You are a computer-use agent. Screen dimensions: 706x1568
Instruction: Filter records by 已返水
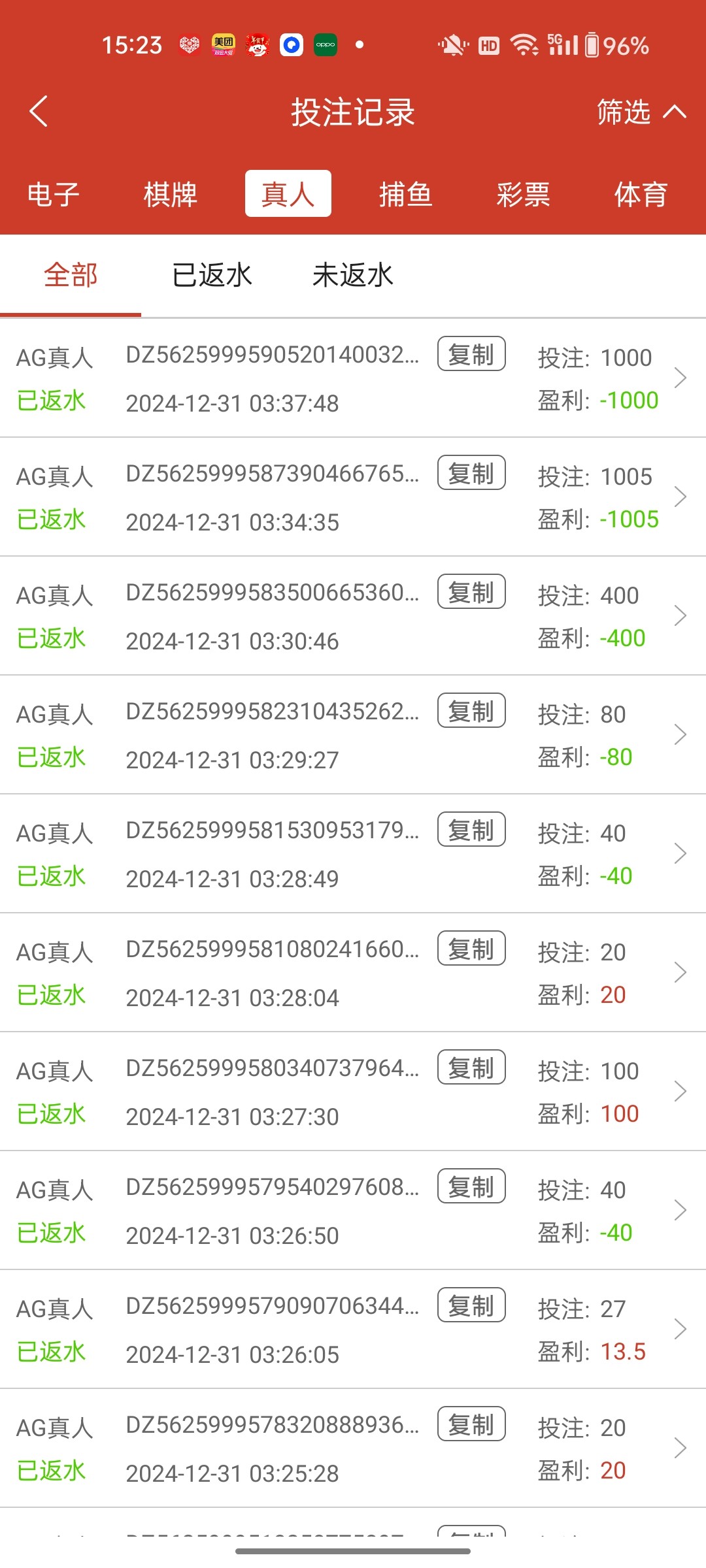(x=212, y=275)
